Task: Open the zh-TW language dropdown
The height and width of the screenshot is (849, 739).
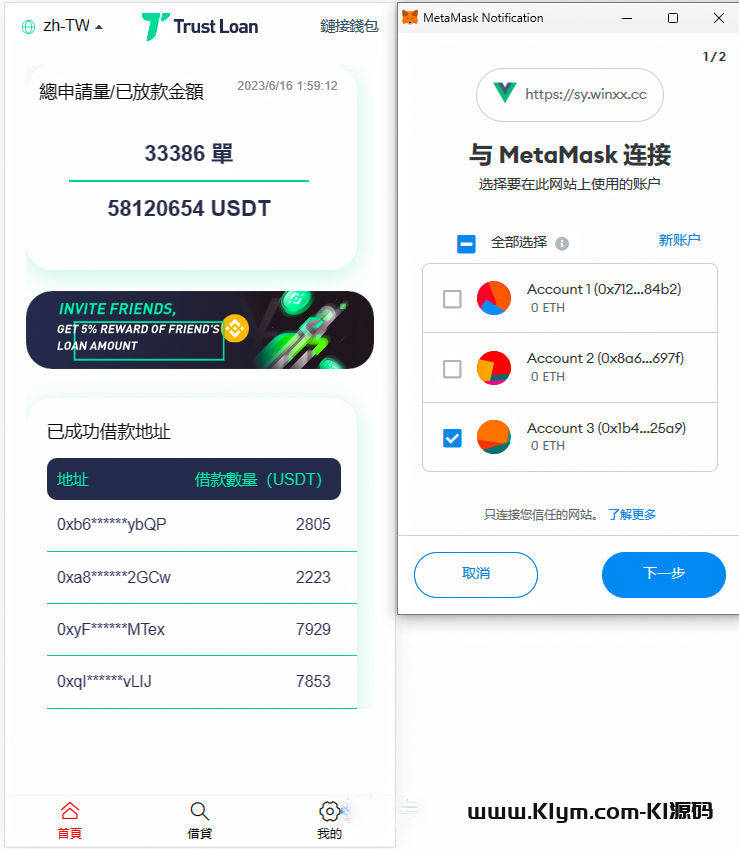Action: [x=64, y=27]
